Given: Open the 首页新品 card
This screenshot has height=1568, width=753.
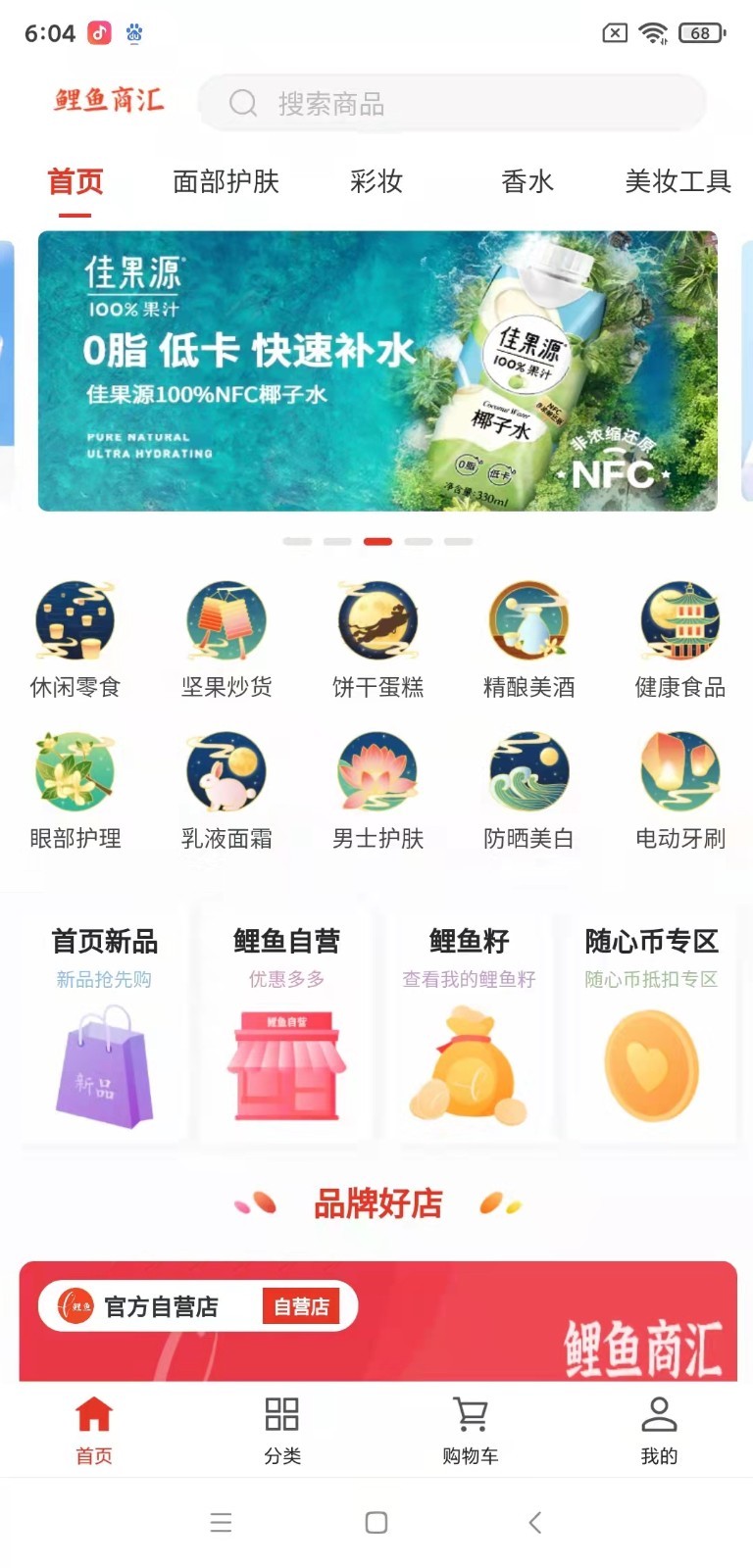Looking at the screenshot, I should pyautogui.click(x=104, y=1024).
